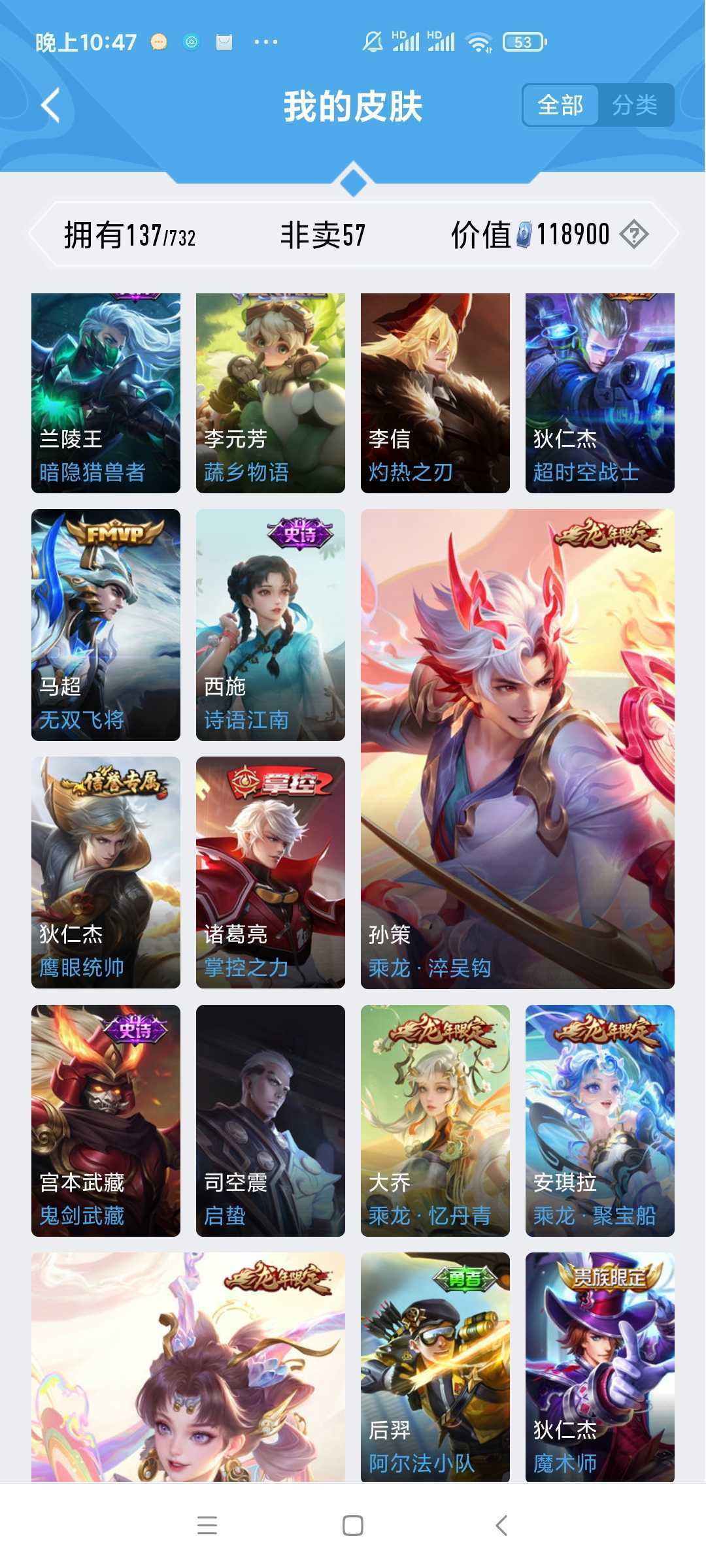This screenshot has width=706, height=1568.
Task: Open 兰陵王 暗隐猎兽者 skin card
Action: click(106, 393)
